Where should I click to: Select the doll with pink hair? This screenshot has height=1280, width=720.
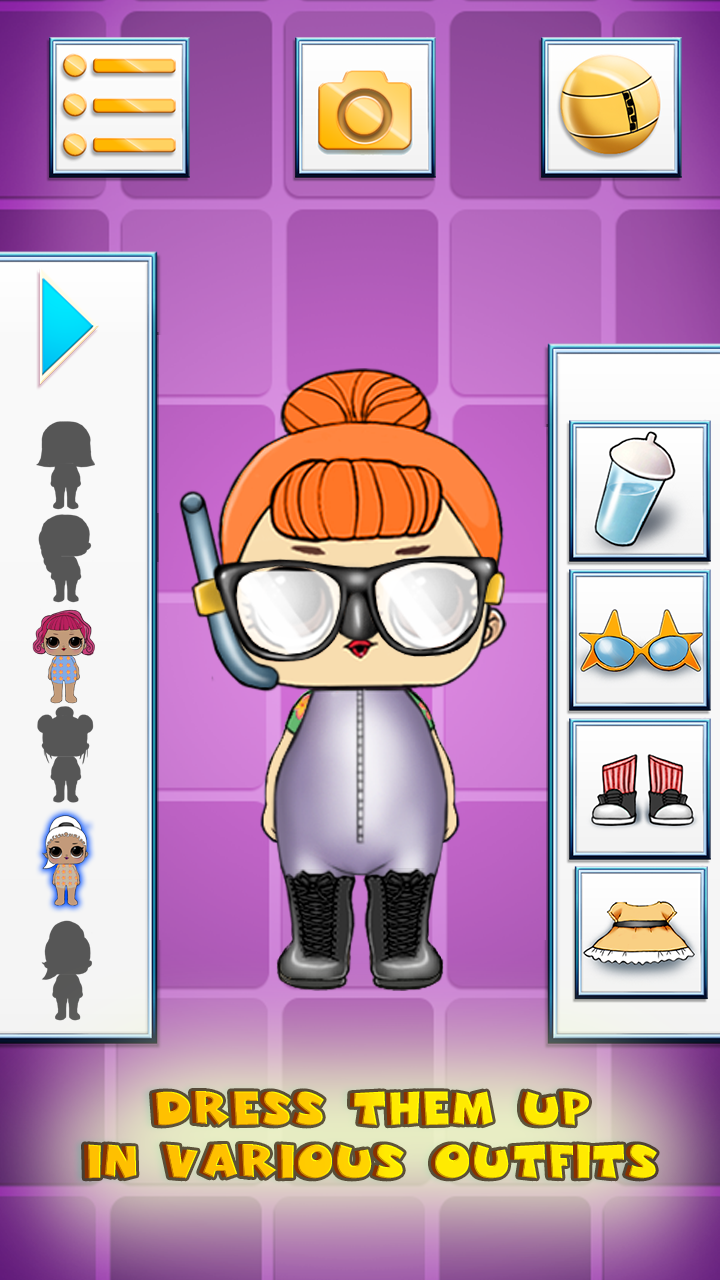coord(64,657)
